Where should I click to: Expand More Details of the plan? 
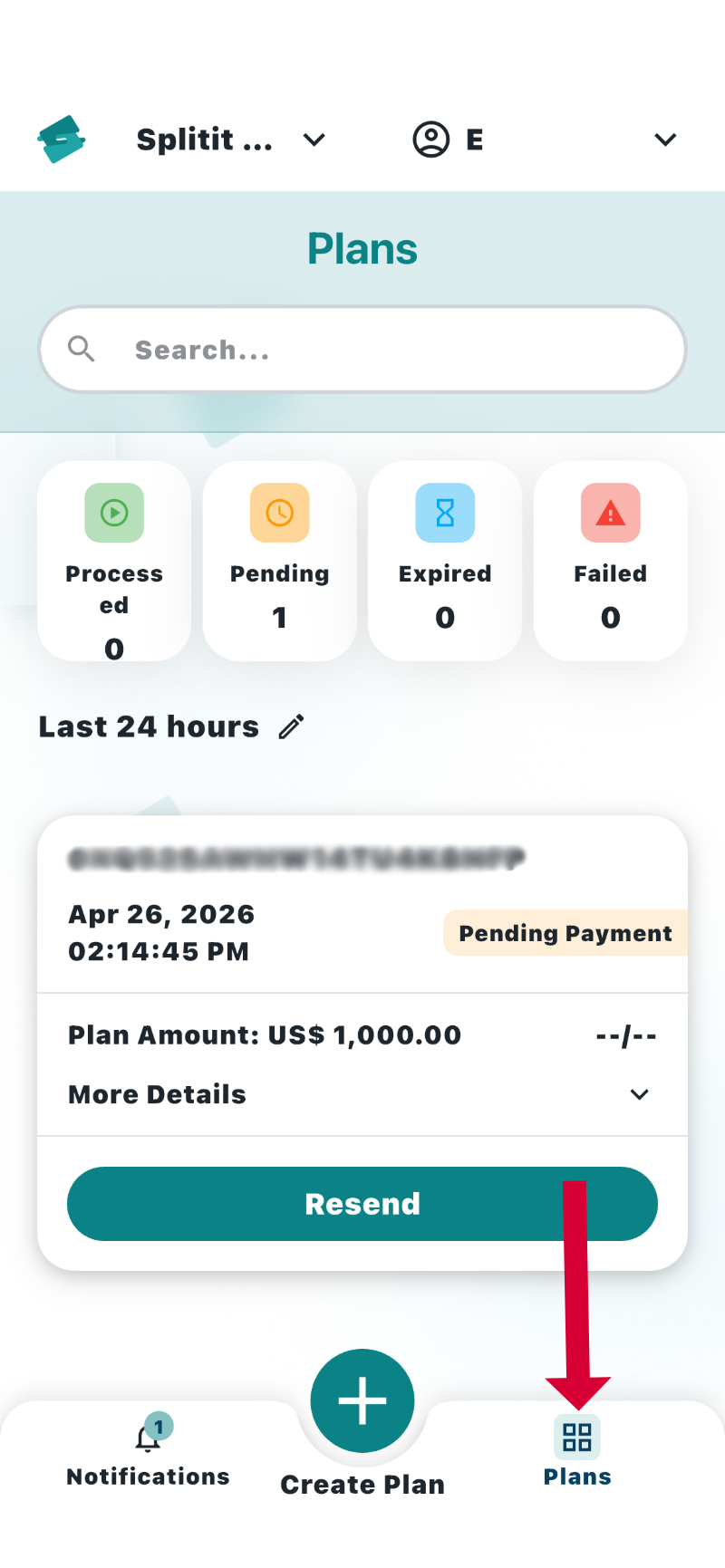click(638, 1094)
